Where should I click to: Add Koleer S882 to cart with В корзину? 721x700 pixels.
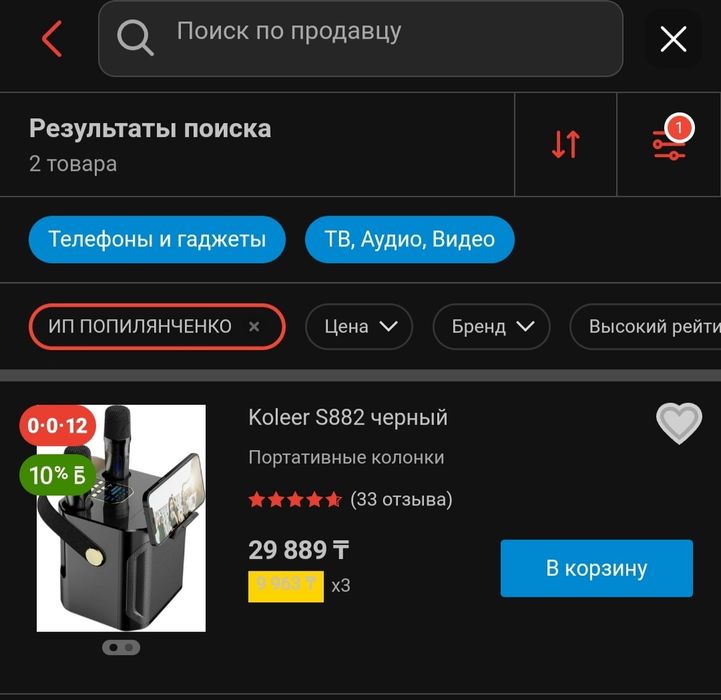[596, 569]
